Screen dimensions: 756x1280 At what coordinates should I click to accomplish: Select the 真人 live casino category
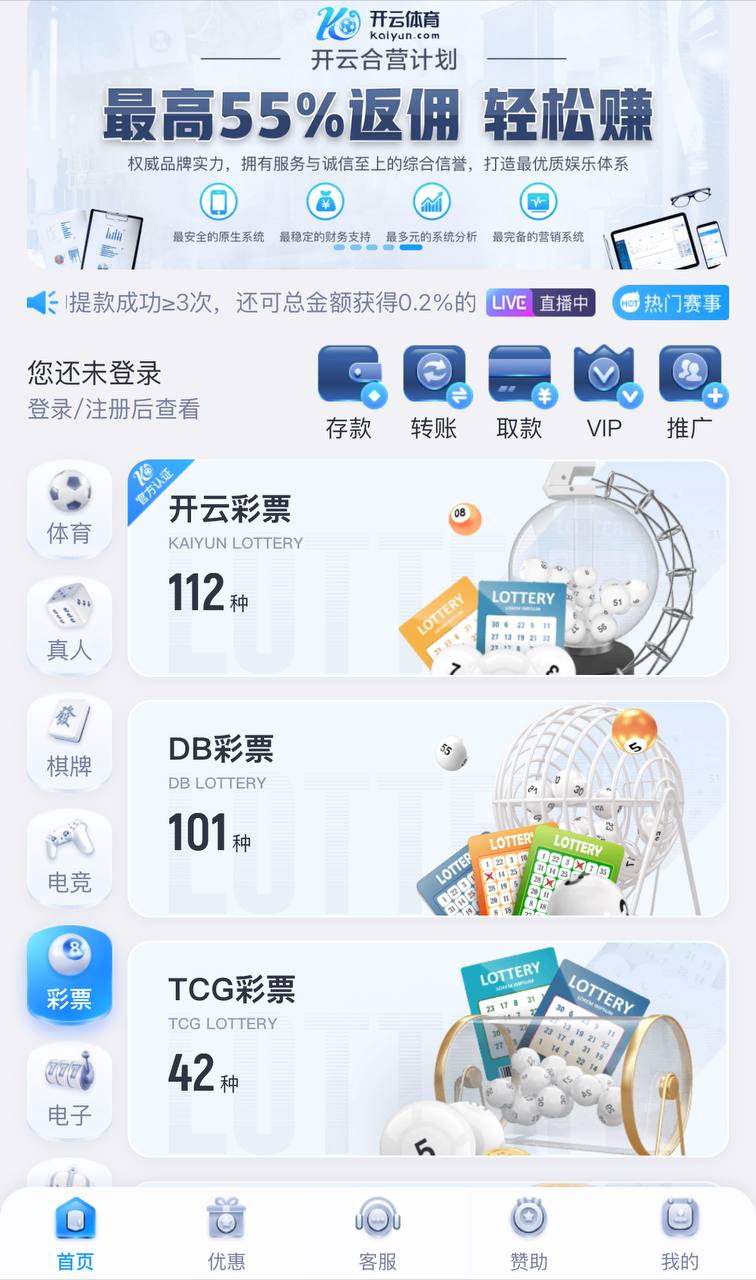69,625
